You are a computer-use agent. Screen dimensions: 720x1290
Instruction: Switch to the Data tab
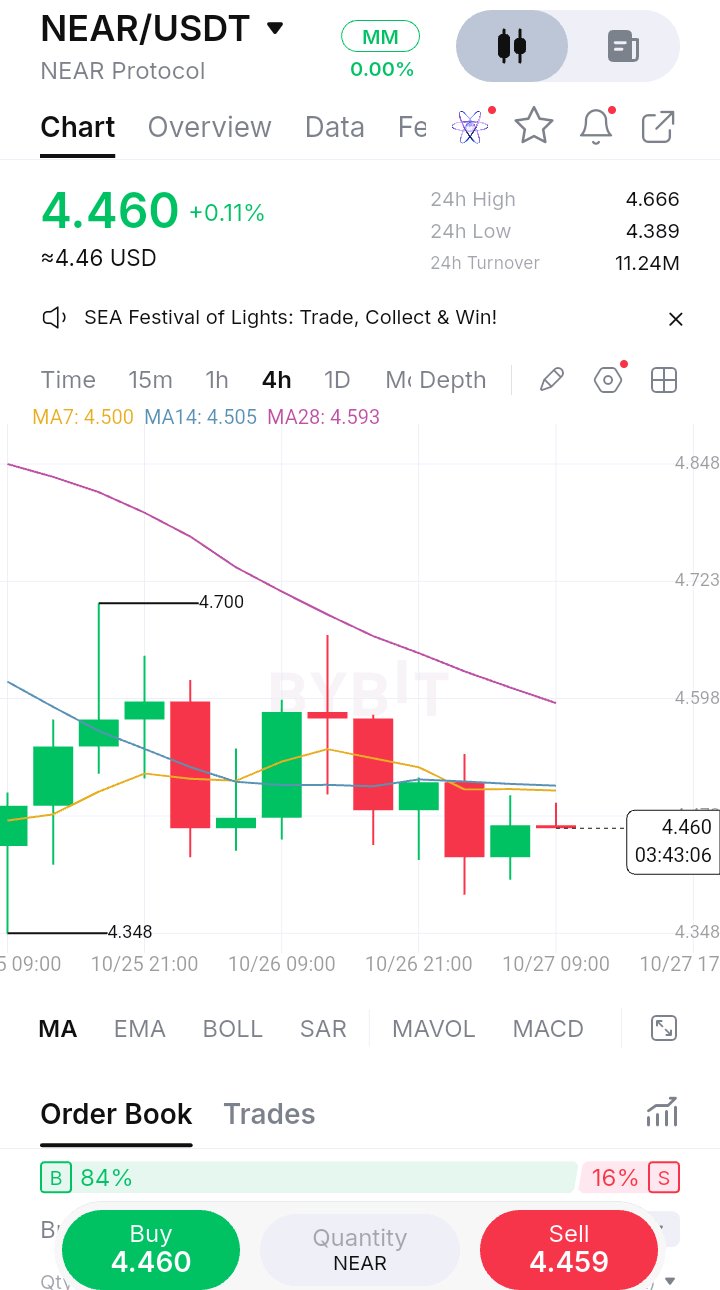pos(334,127)
